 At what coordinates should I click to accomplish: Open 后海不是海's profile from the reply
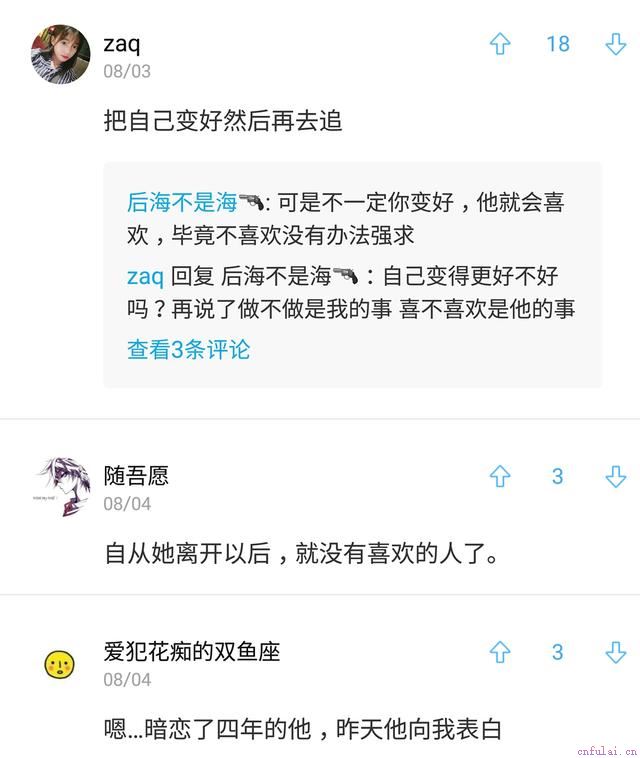pyautogui.click(x=182, y=202)
